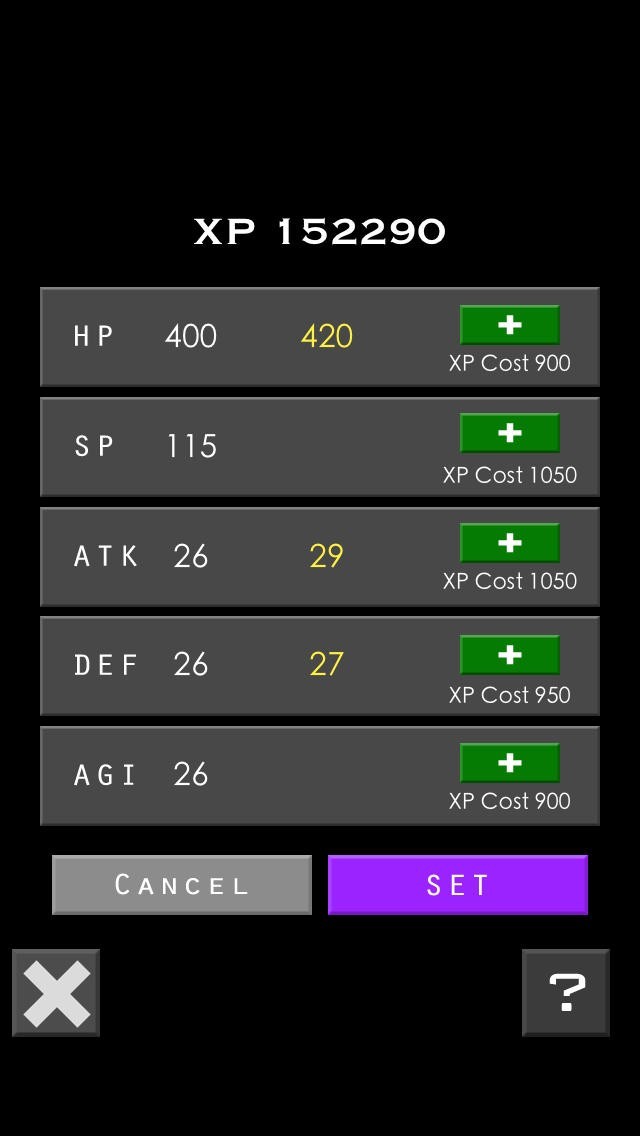Viewport: 640px width, 1136px height.
Task: Cancel the stat changes
Action: (x=182, y=885)
